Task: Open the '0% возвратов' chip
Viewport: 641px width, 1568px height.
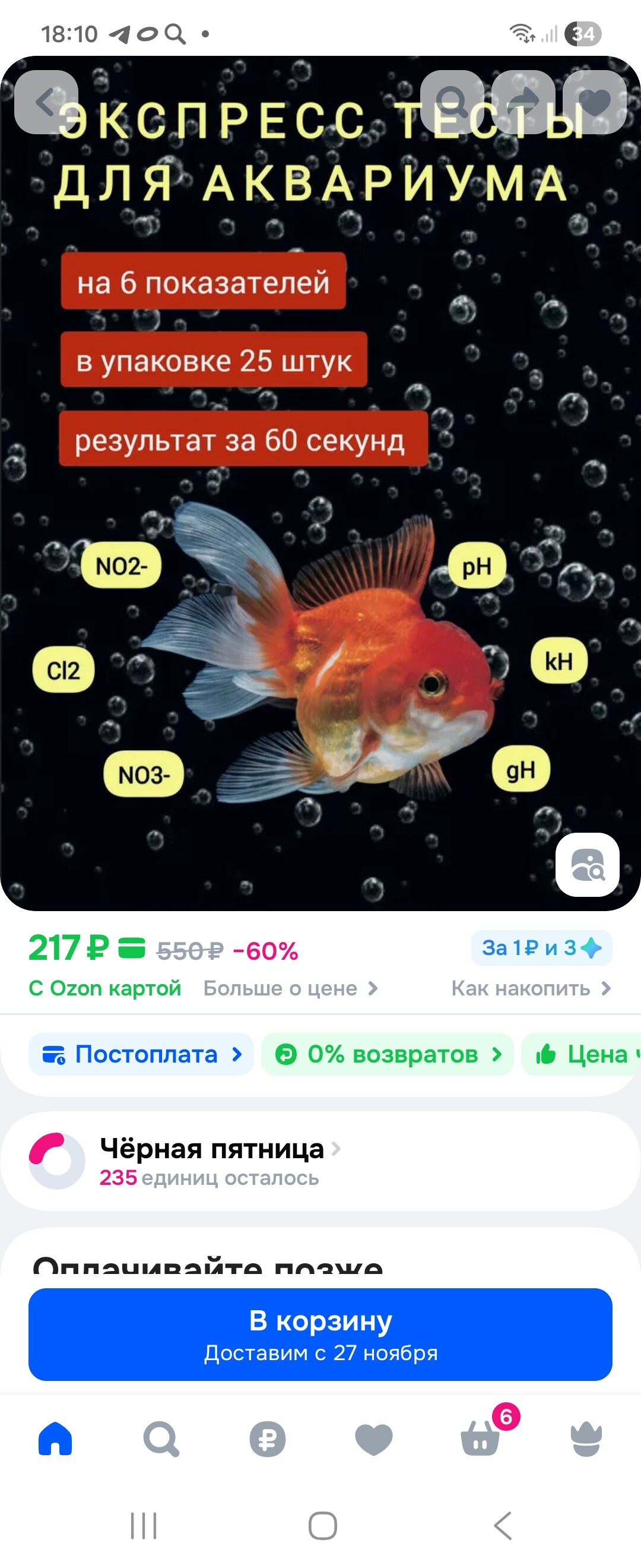Action: [388, 1054]
